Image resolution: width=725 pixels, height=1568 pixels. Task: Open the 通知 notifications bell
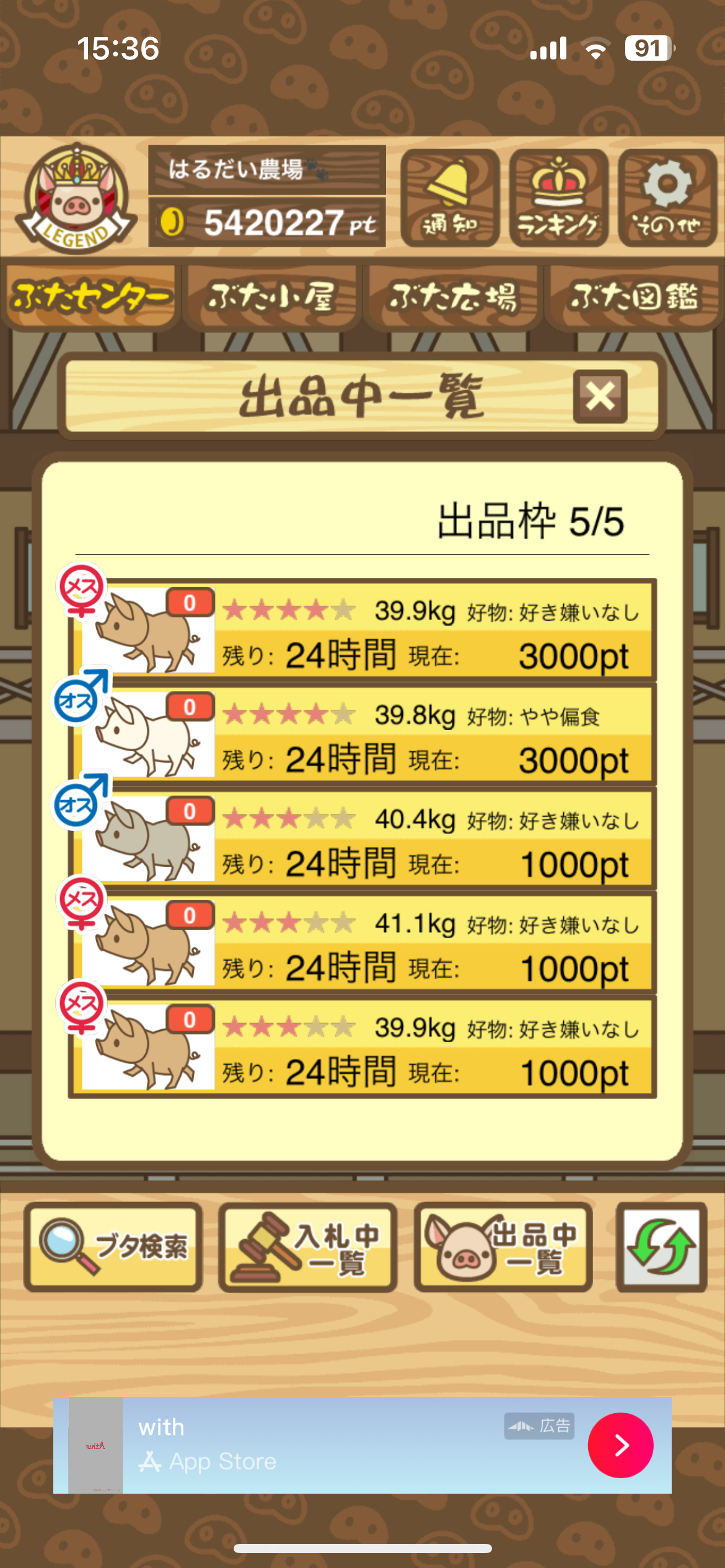pyautogui.click(x=450, y=198)
